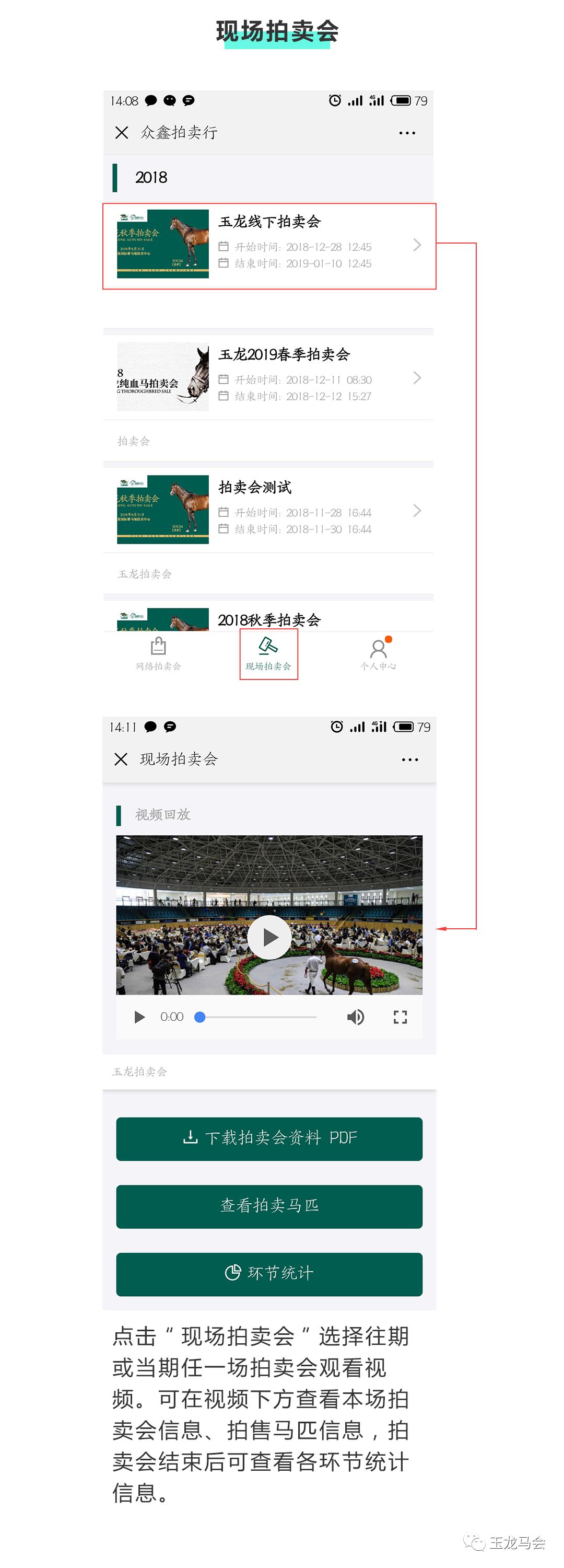The width and height of the screenshot is (564, 1568).
Task: Close the 众鑫拍卖行 page with the X
Action: (121, 132)
